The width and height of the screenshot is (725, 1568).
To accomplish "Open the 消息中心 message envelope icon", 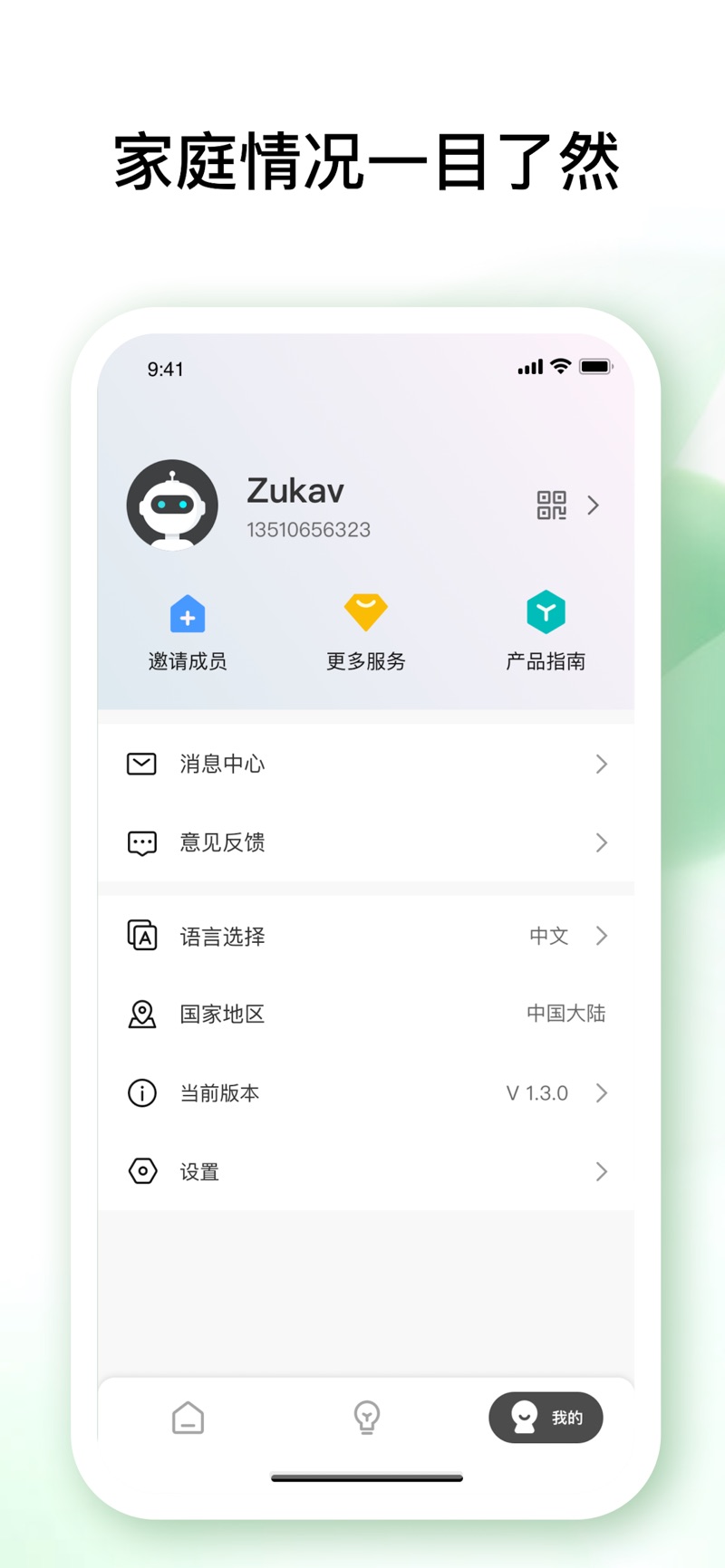I will pos(141,764).
